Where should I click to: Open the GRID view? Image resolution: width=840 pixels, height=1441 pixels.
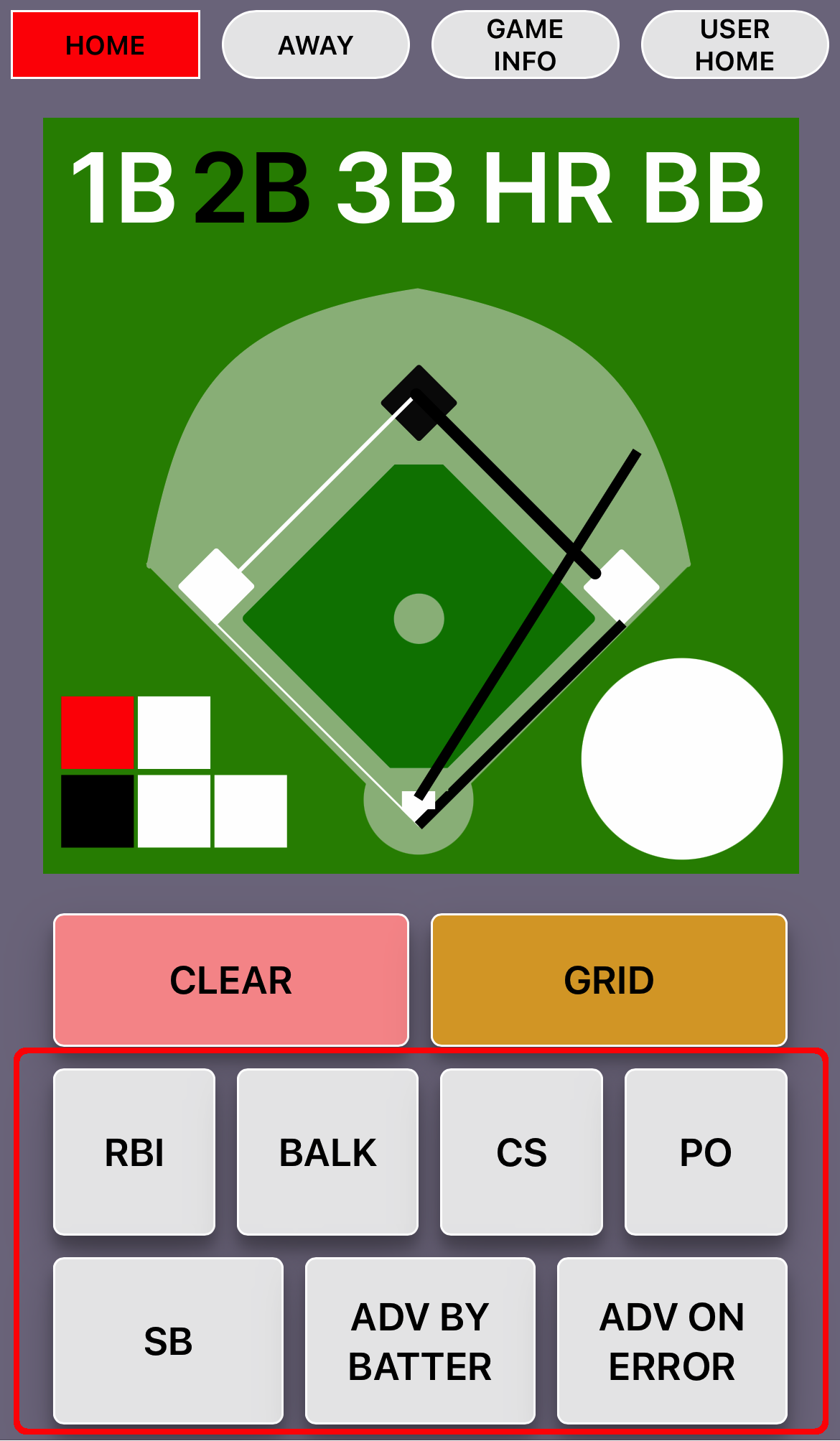click(609, 980)
